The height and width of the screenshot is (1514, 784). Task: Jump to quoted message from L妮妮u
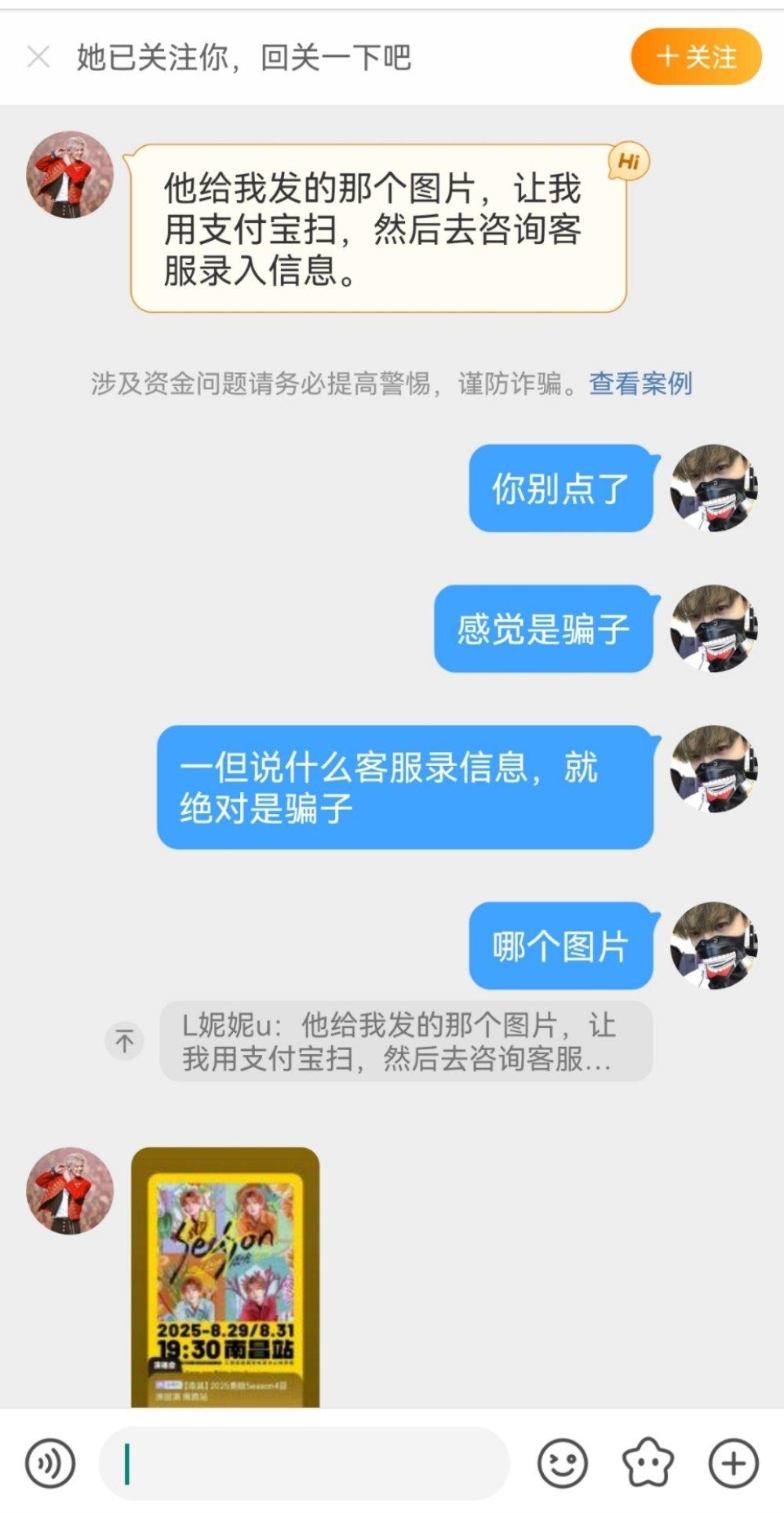pyautogui.click(x=406, y=1042)
